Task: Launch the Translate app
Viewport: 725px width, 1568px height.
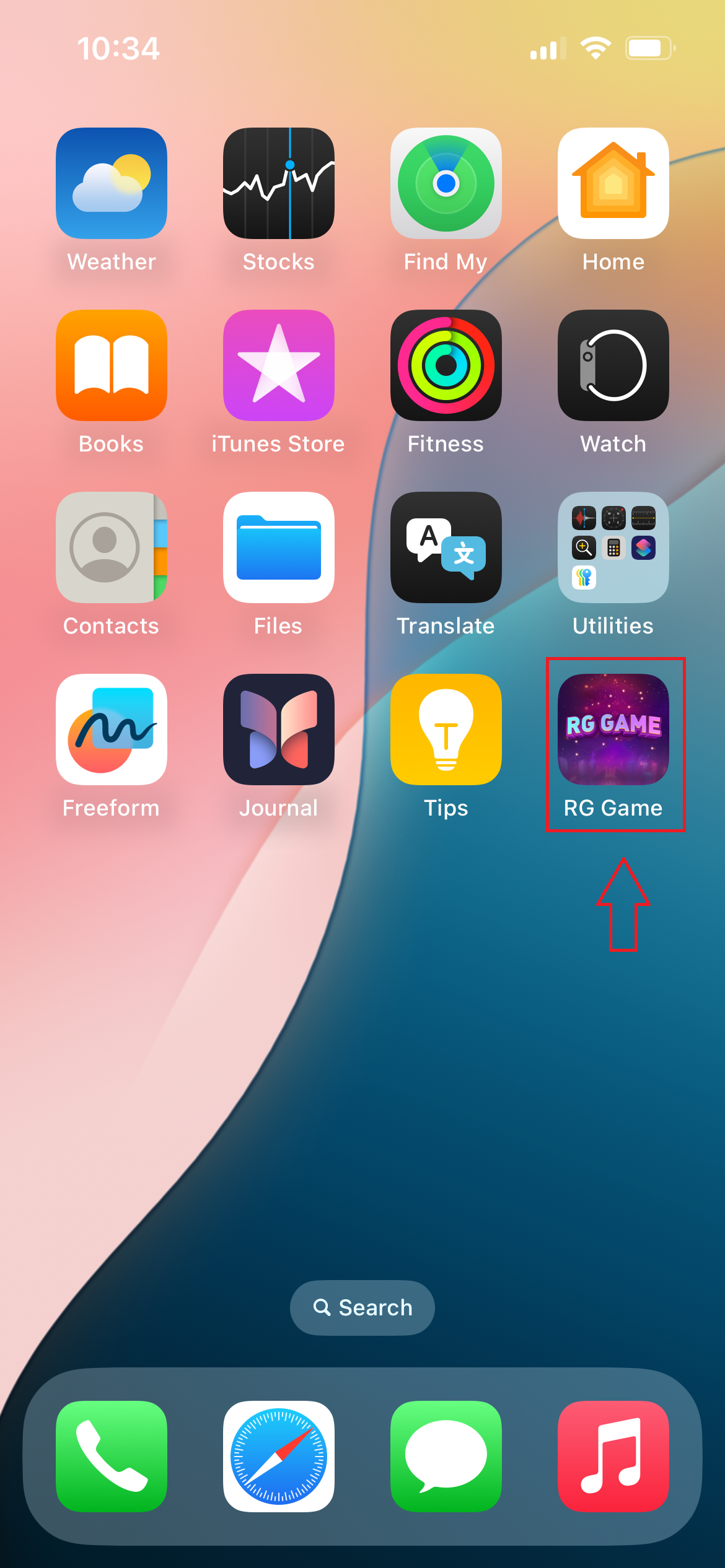Action: (x=446, y=547)
